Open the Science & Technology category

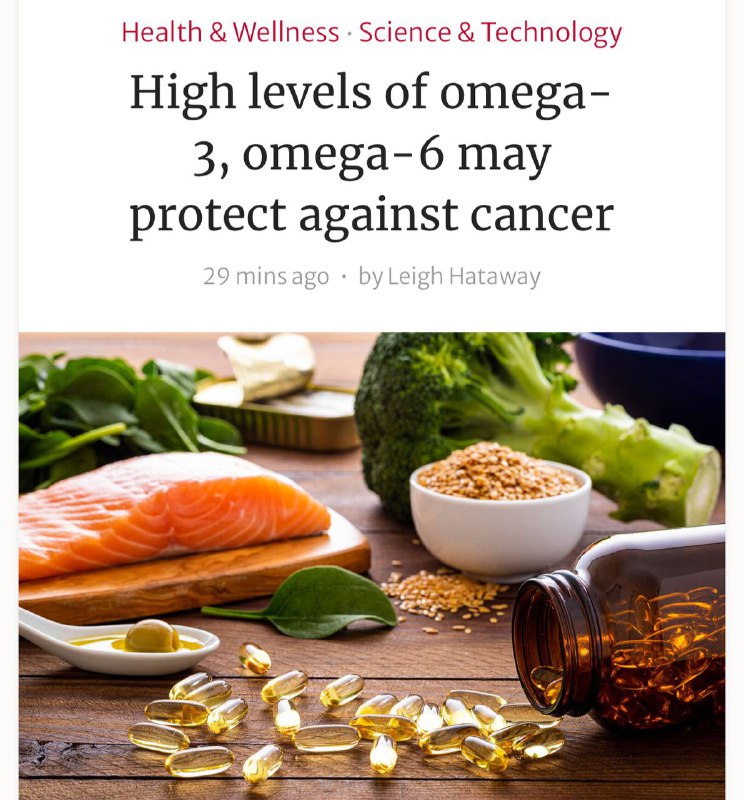490,33
